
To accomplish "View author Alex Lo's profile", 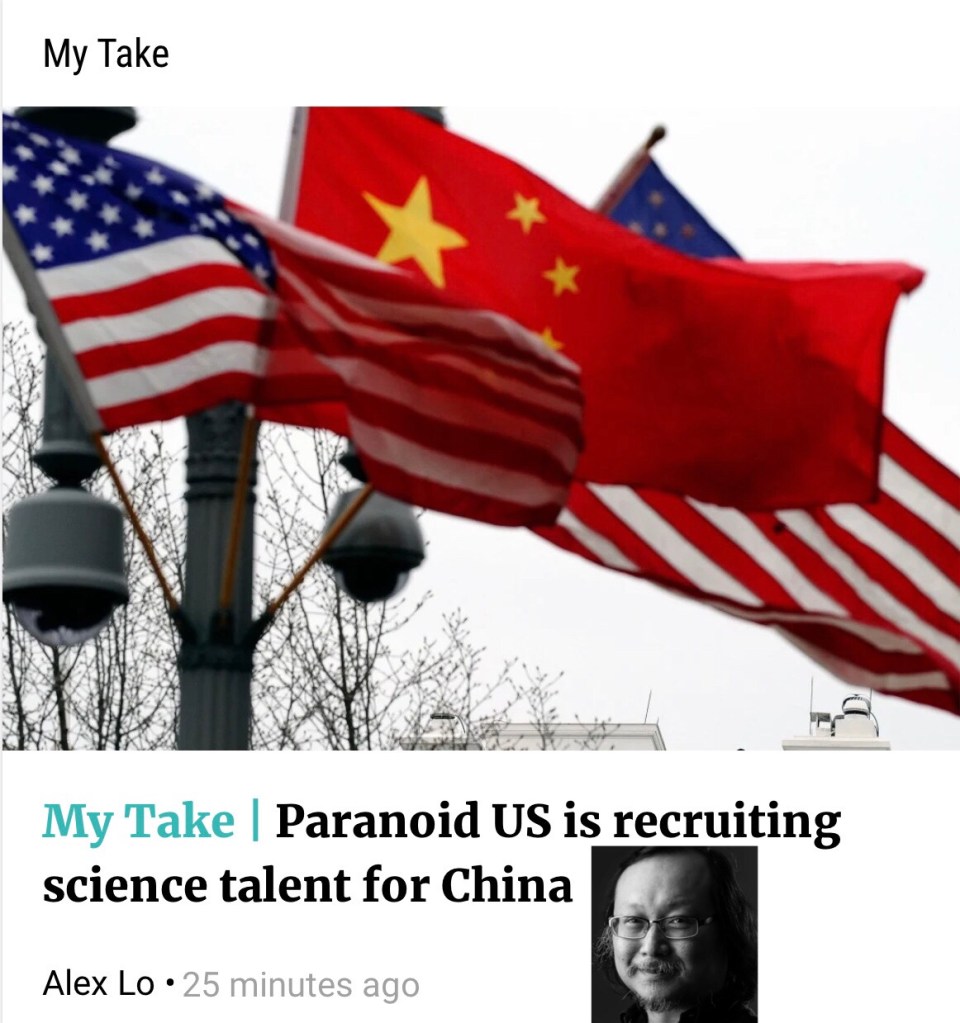I will pos(98,983).
